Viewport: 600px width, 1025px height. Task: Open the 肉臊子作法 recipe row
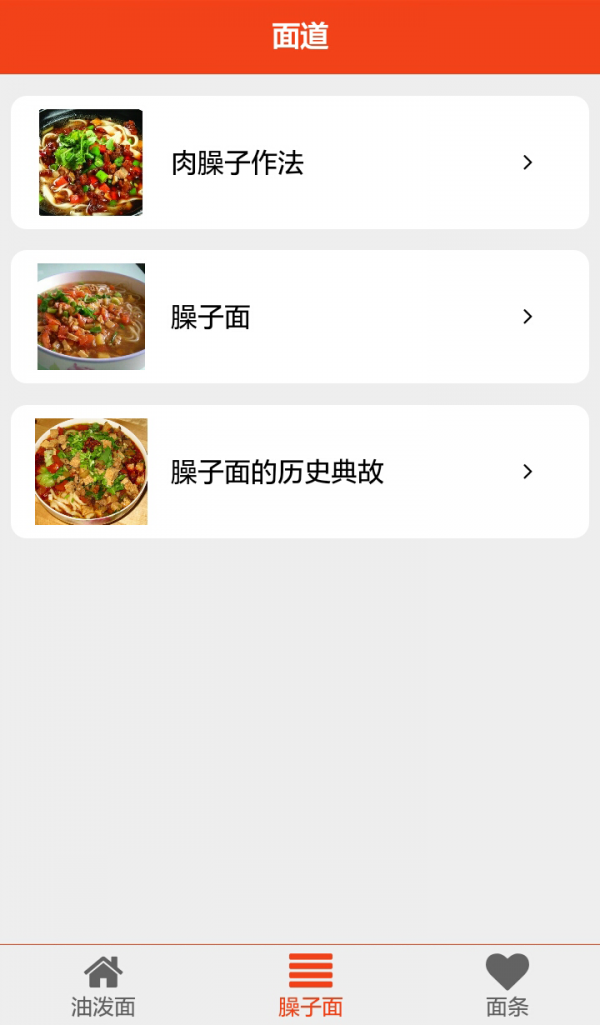pyautogui.click(x=300, y=163)
